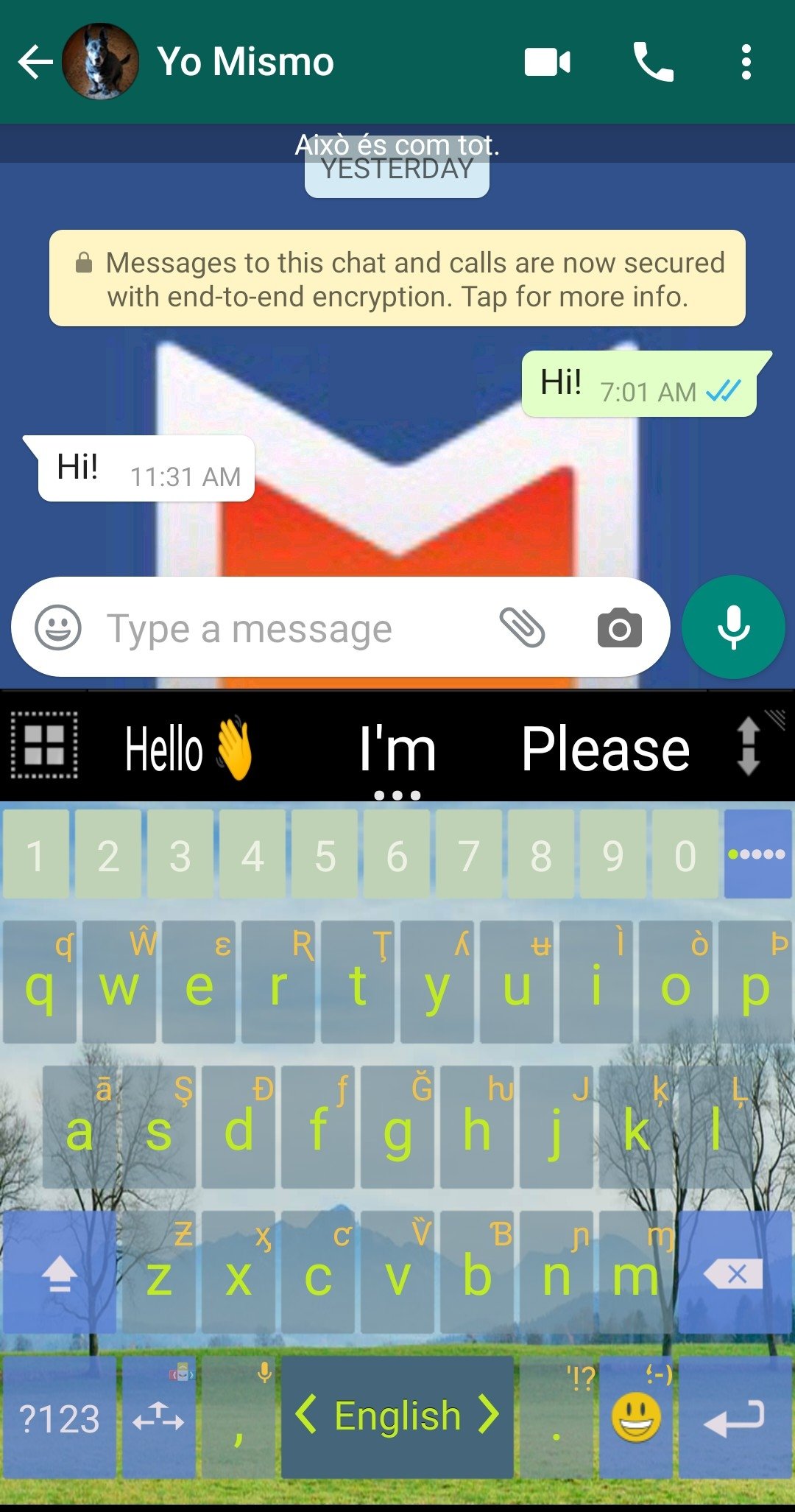The height and width of the screenshot is (1512, 795).
Task: Tap the end-to-end encryption info notice
Action: [397, 278]
